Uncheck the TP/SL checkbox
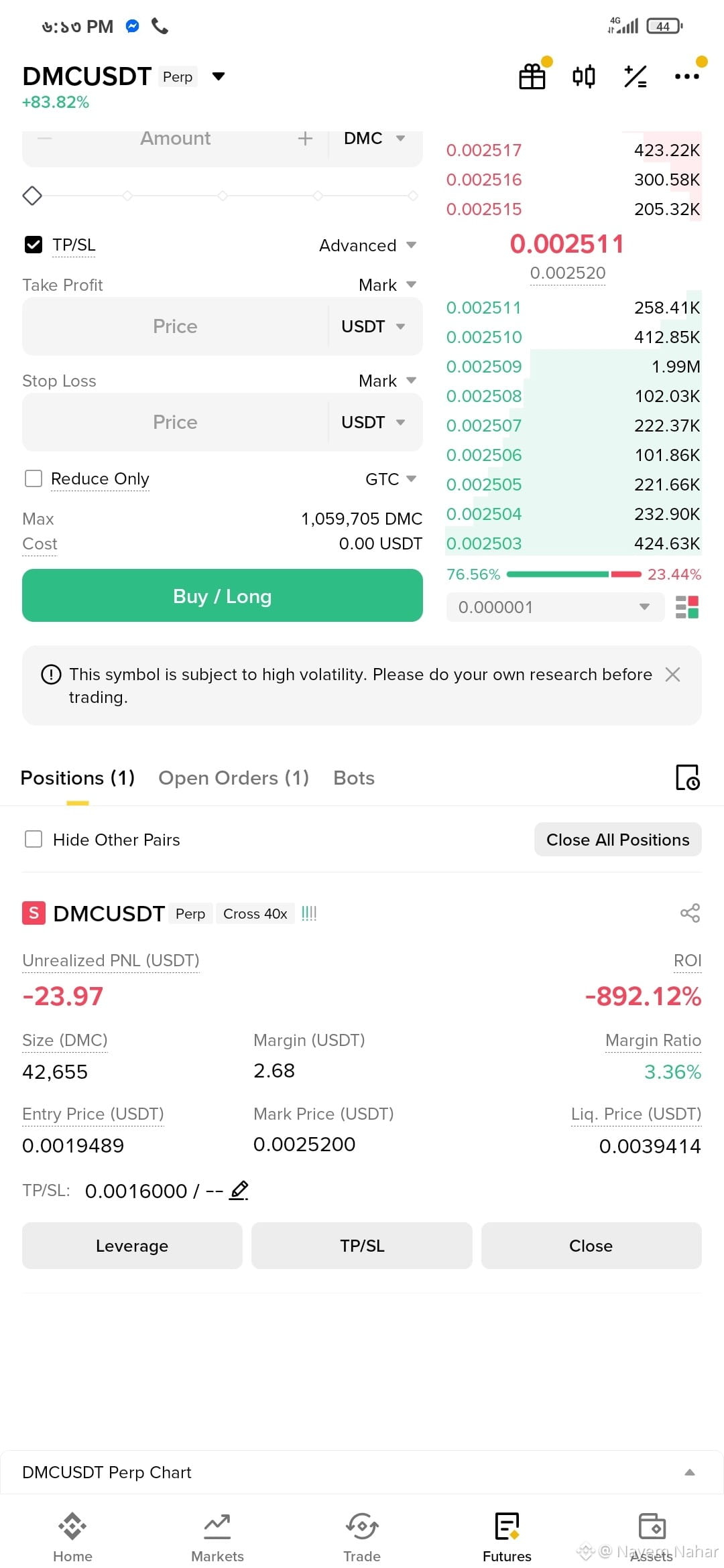This screenshot has height=1568, width=724. click(34, 245)
